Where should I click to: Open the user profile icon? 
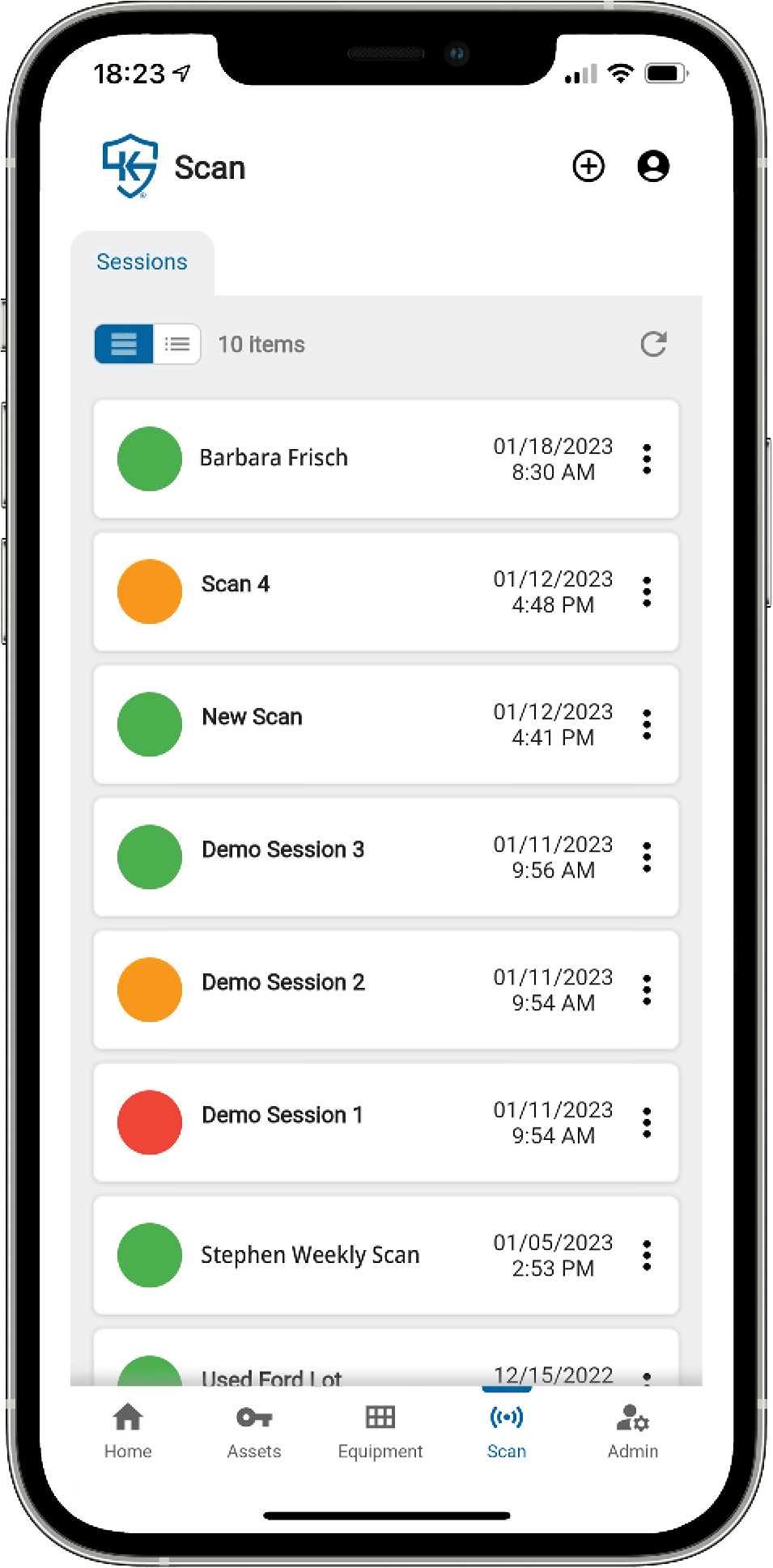click(652, 166)
